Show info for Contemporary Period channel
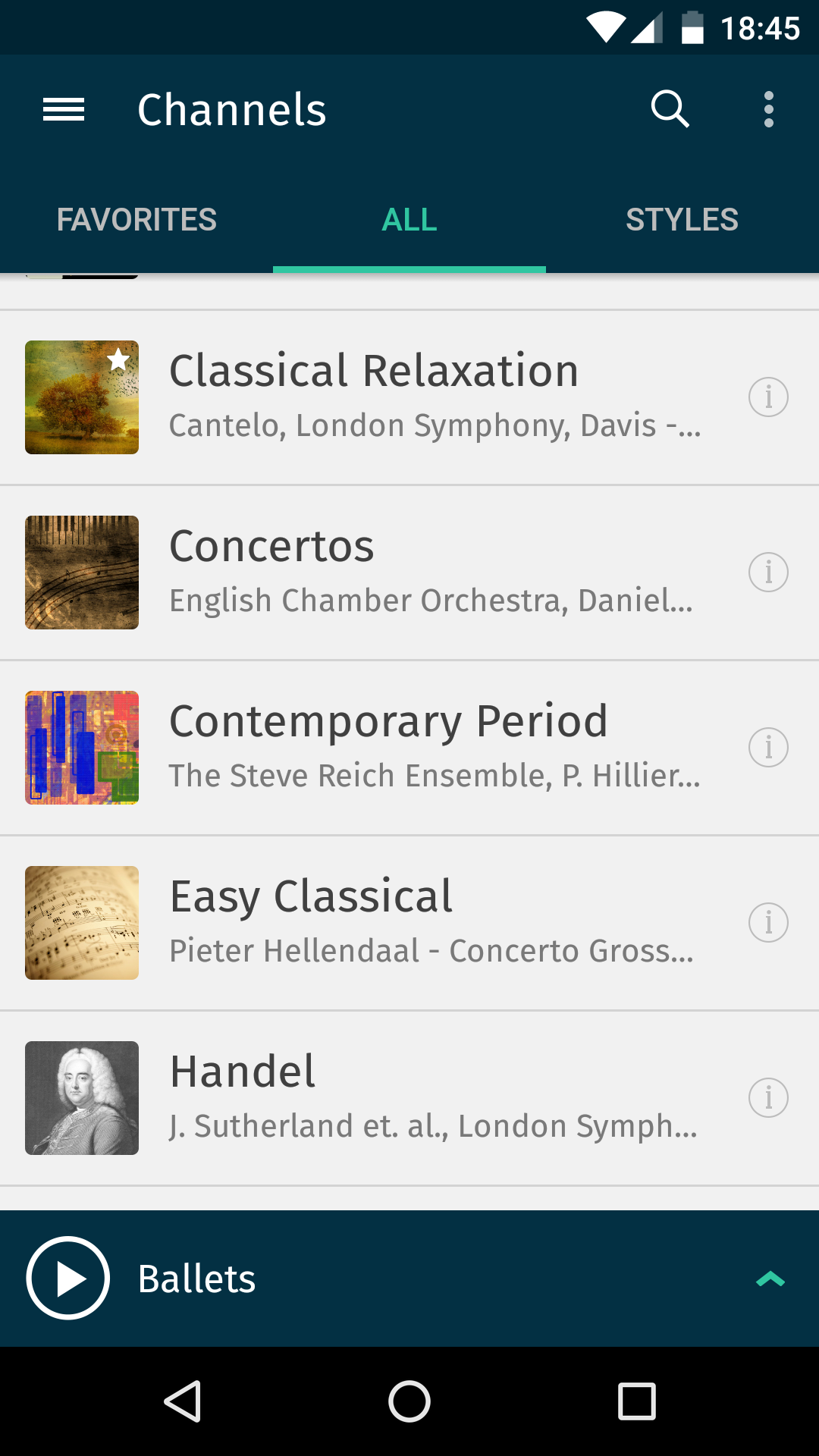Image resolution: width=819 pixels, height=1456 pixels. pyautogui.click(x=768, y=748)
